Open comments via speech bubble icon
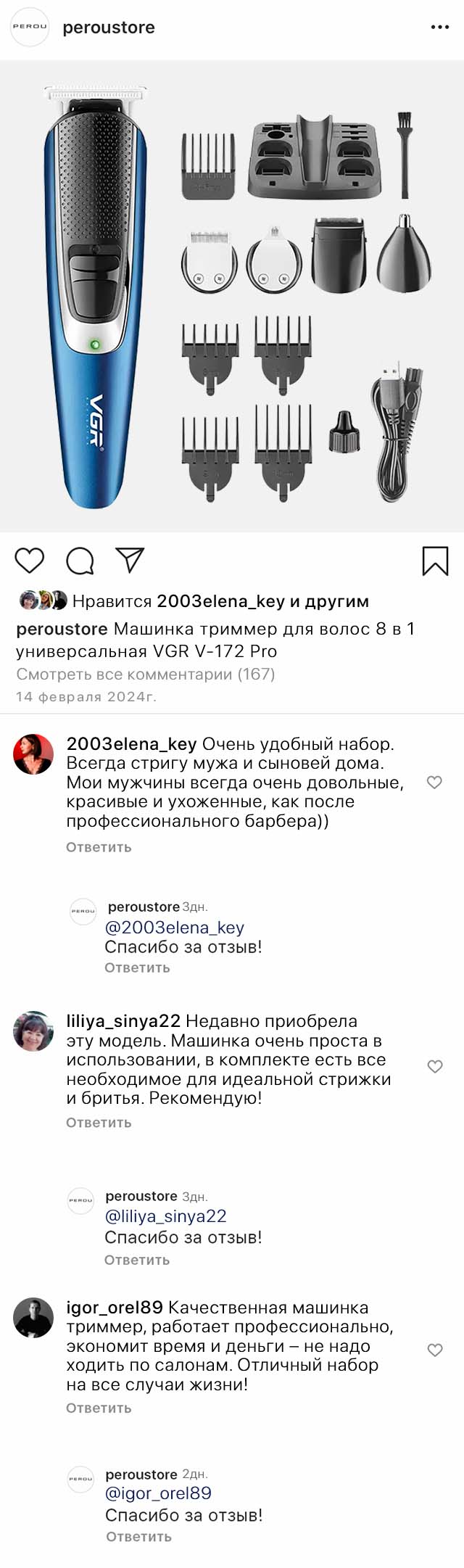This screenshot has height=1568, width=464. (x=80, y=561)
